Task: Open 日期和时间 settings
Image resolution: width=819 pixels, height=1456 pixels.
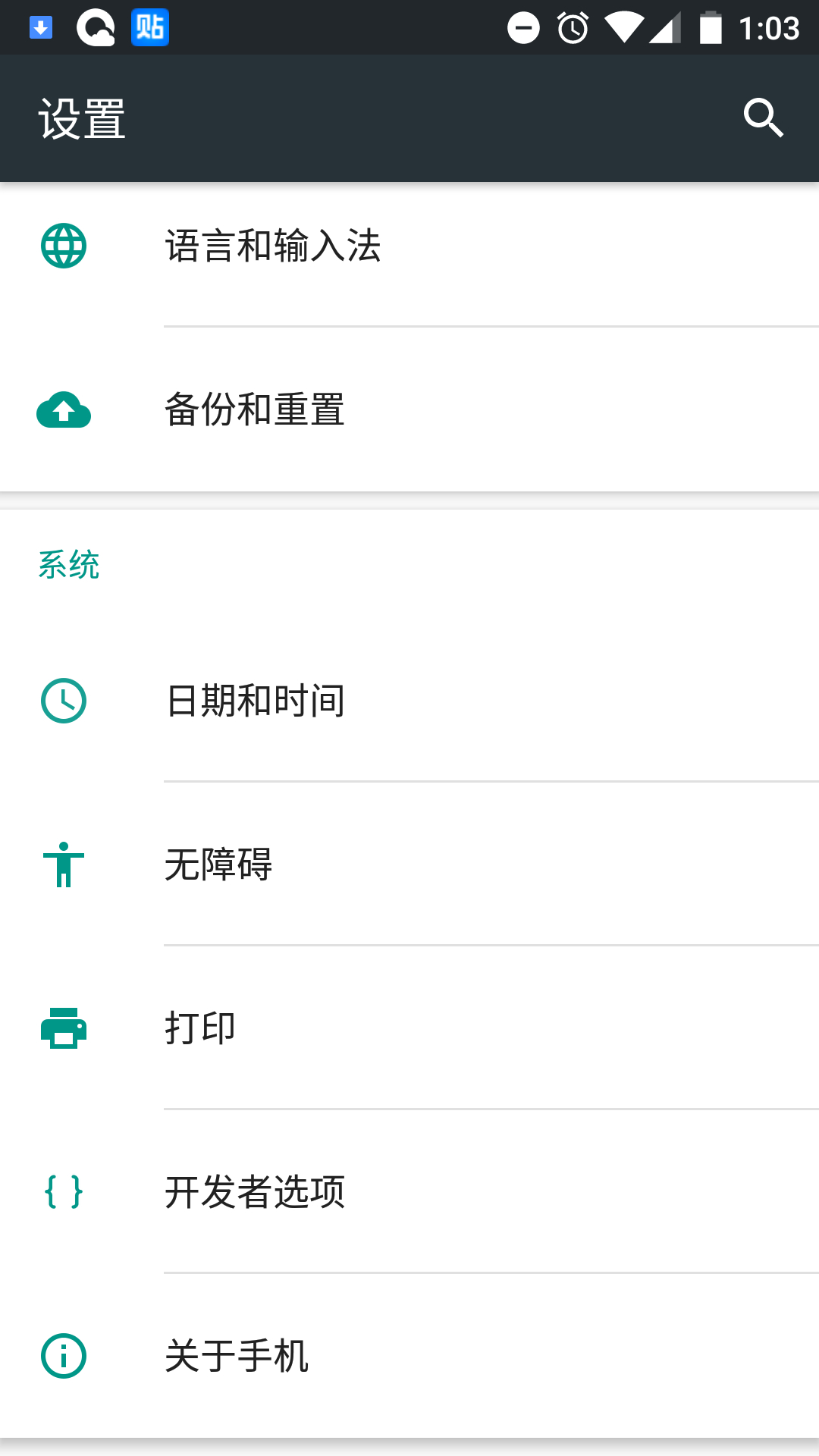Action: [409, 701]
